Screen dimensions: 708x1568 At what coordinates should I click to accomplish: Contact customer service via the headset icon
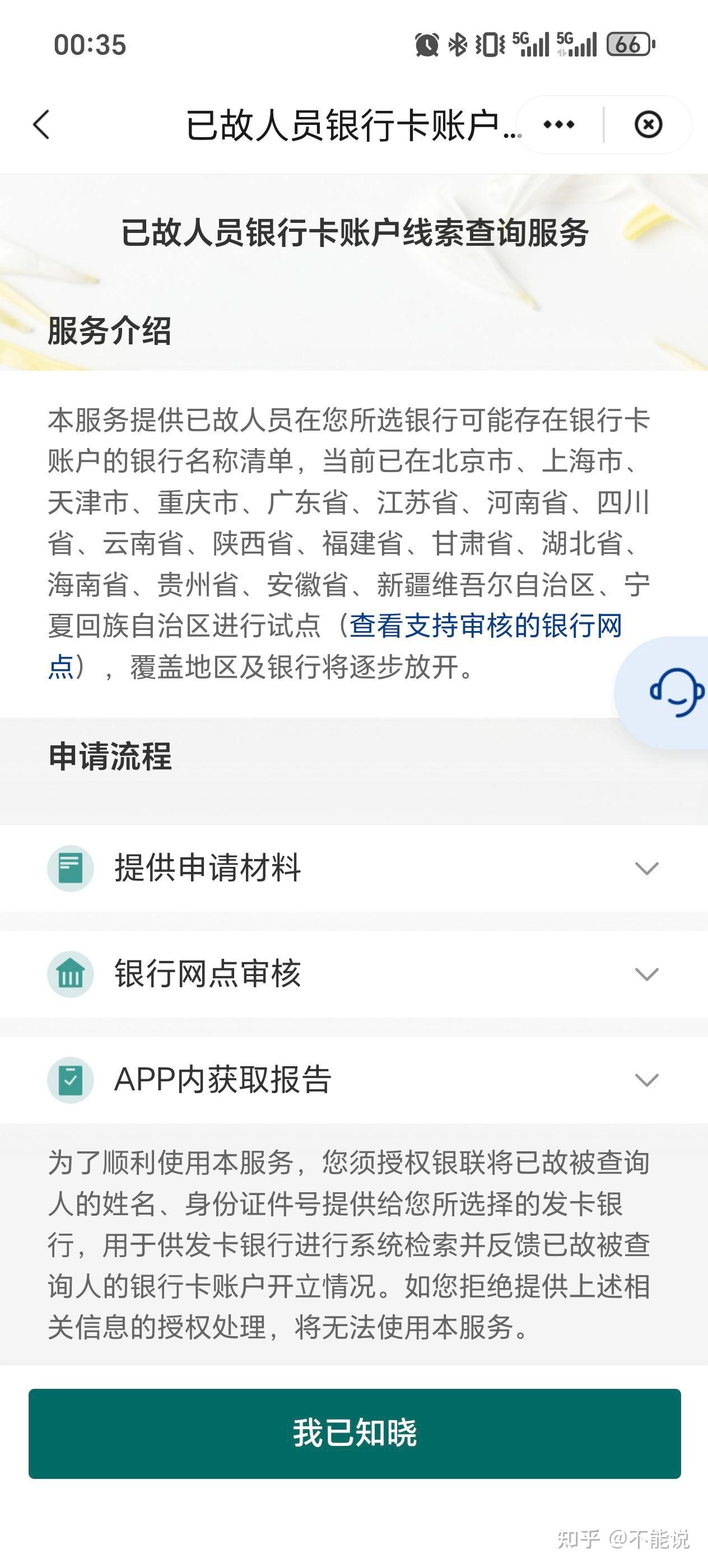click(676, 692)
